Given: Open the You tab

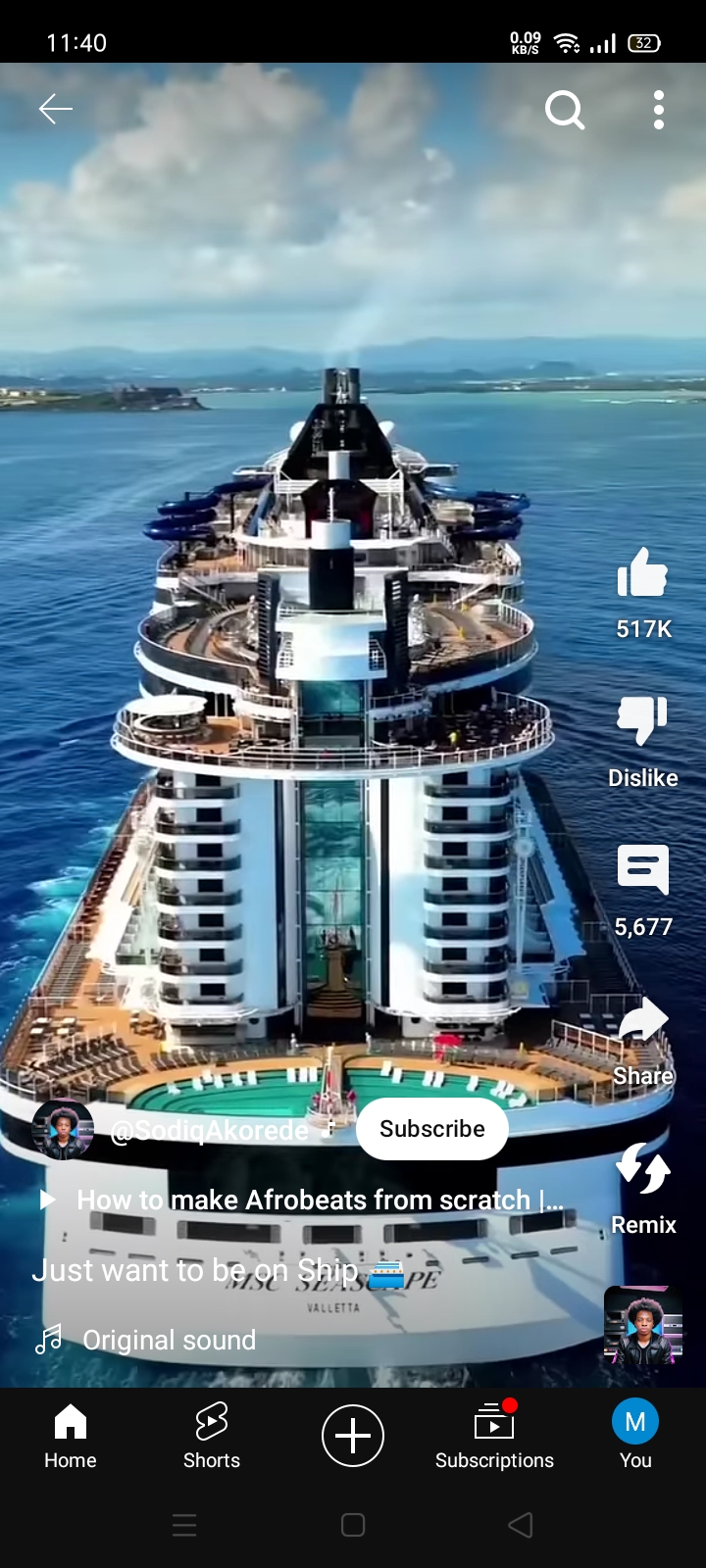Looking at the screenshot, I should [635, 1436].
